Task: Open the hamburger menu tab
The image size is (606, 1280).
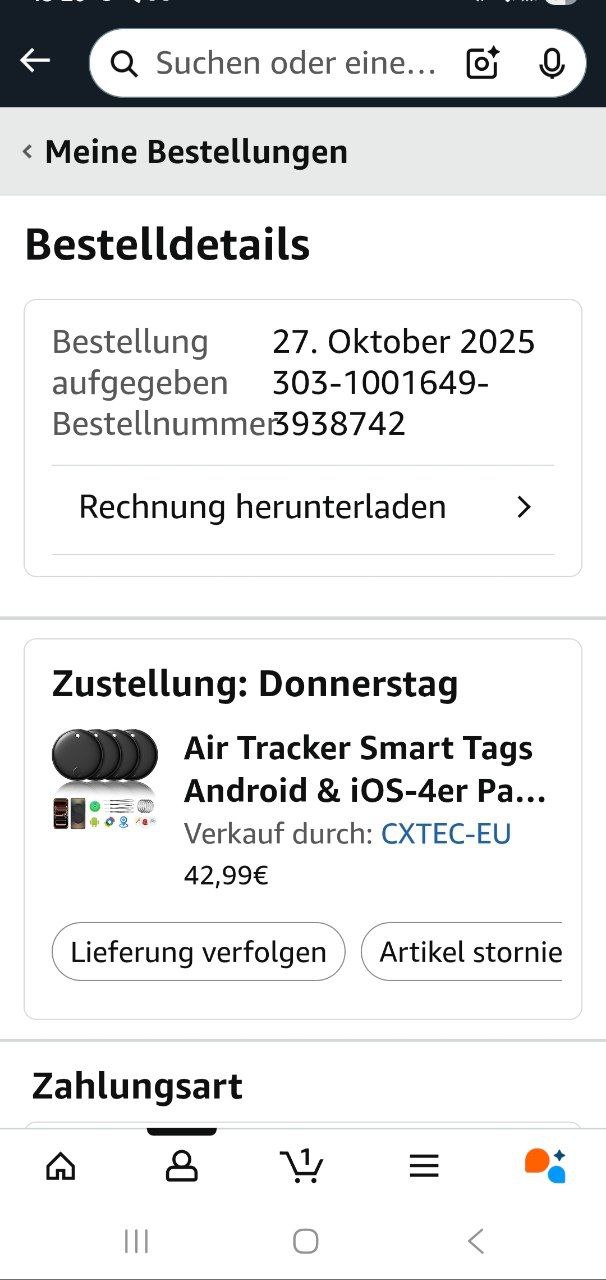Action: [x=424, y=1165]
